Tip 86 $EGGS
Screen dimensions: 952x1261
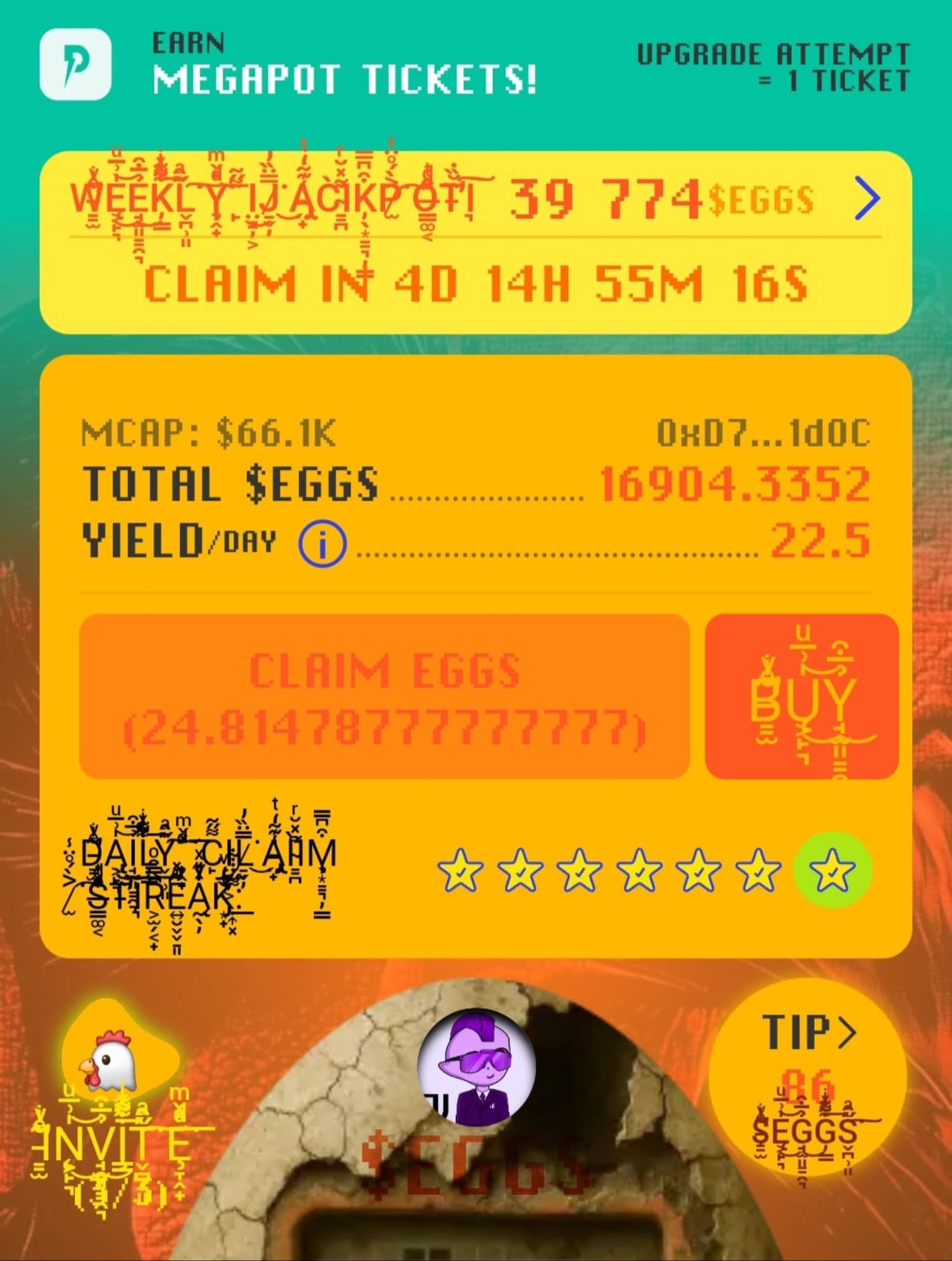click(807, 1077)
